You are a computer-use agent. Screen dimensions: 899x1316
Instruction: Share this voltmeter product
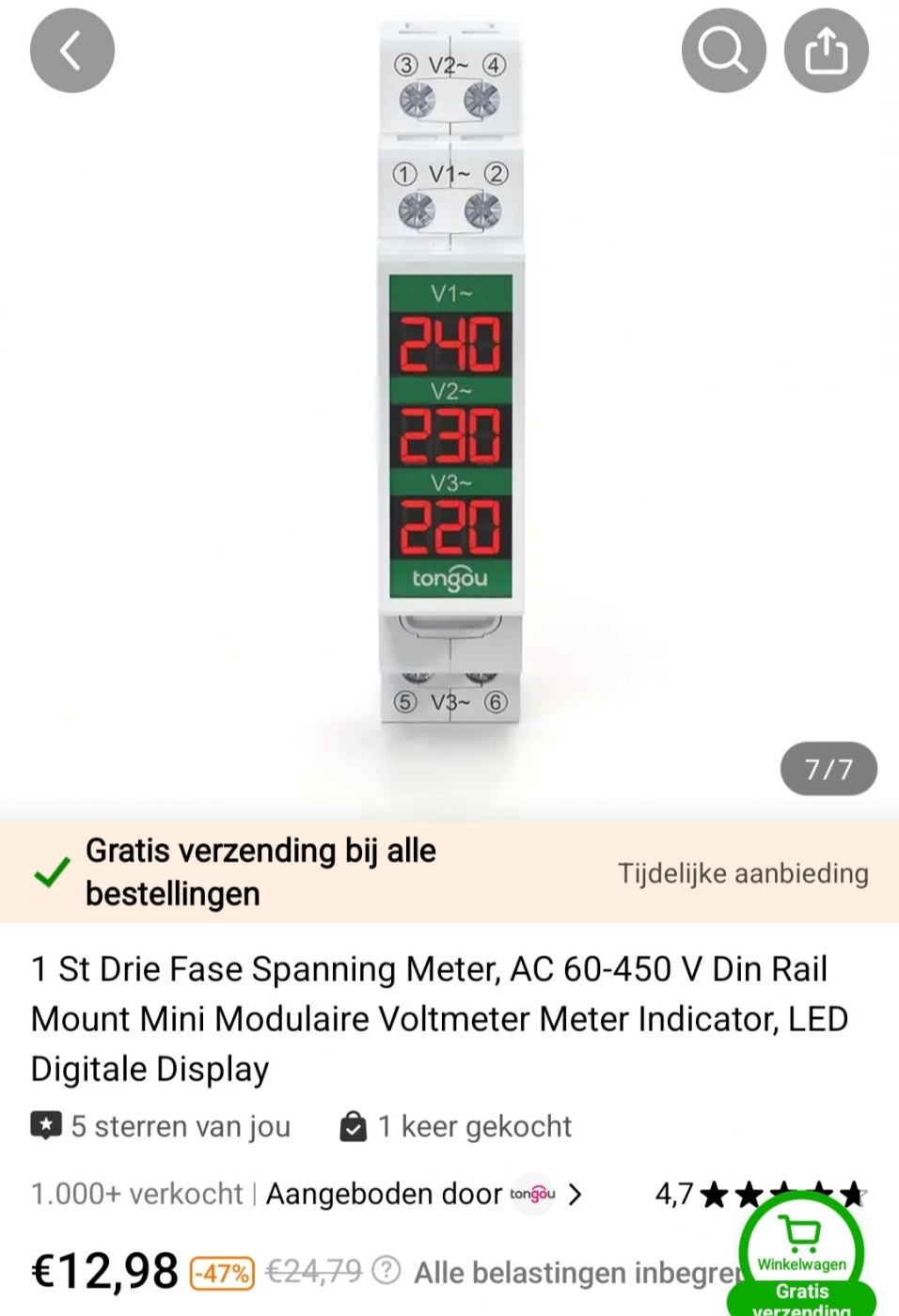click(x=826, y=51)
